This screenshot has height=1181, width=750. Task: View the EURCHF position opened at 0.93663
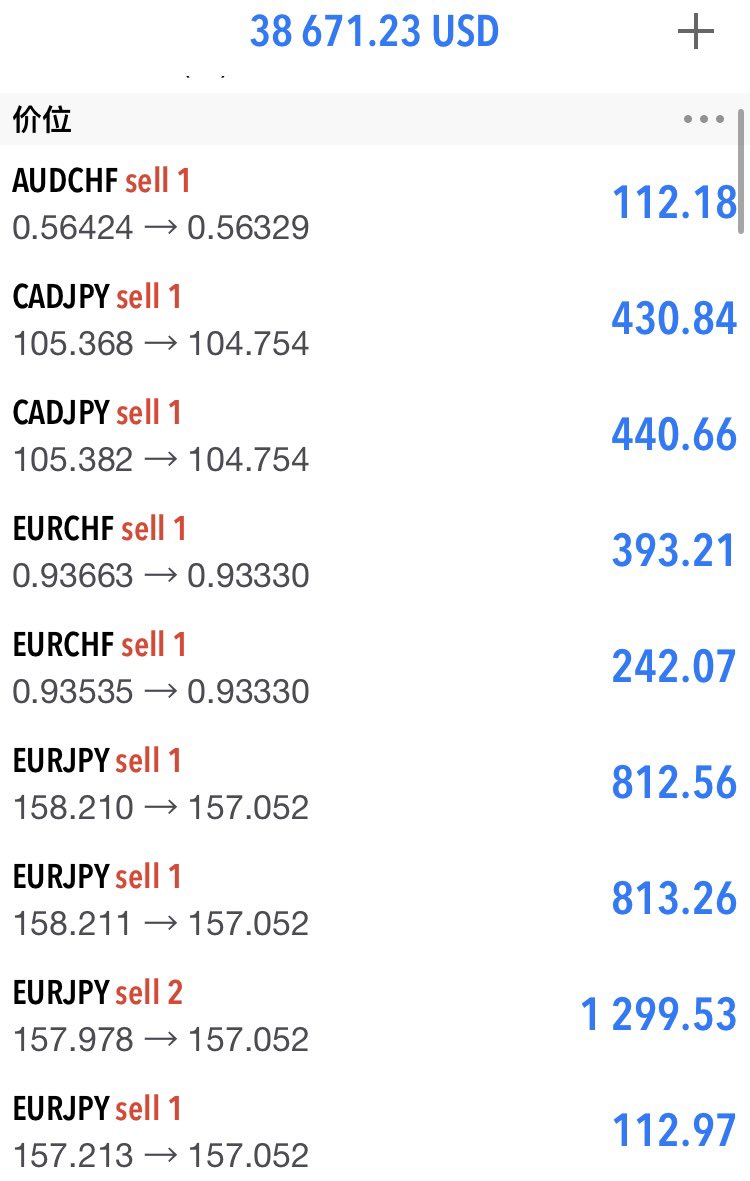tap(375, 552)
